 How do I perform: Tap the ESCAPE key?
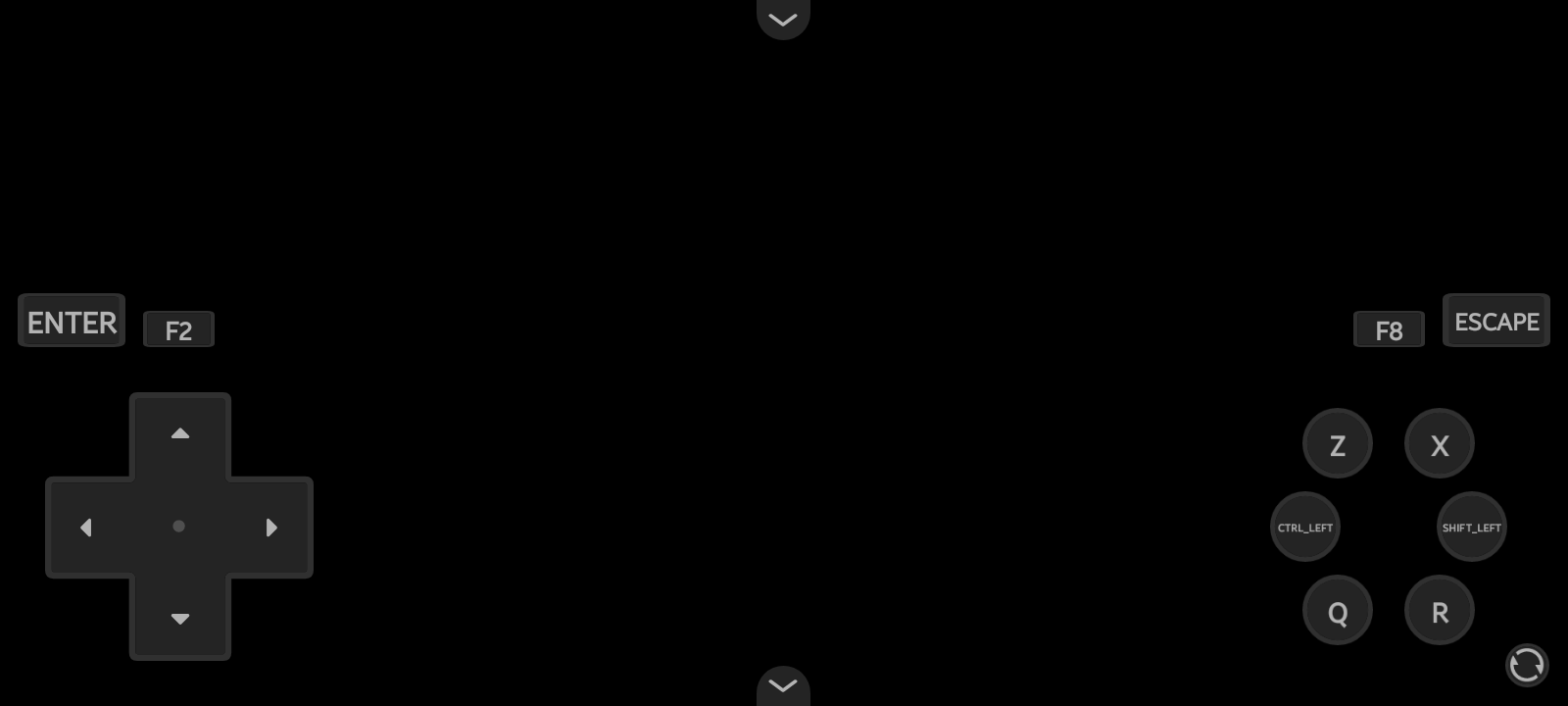1495,321
